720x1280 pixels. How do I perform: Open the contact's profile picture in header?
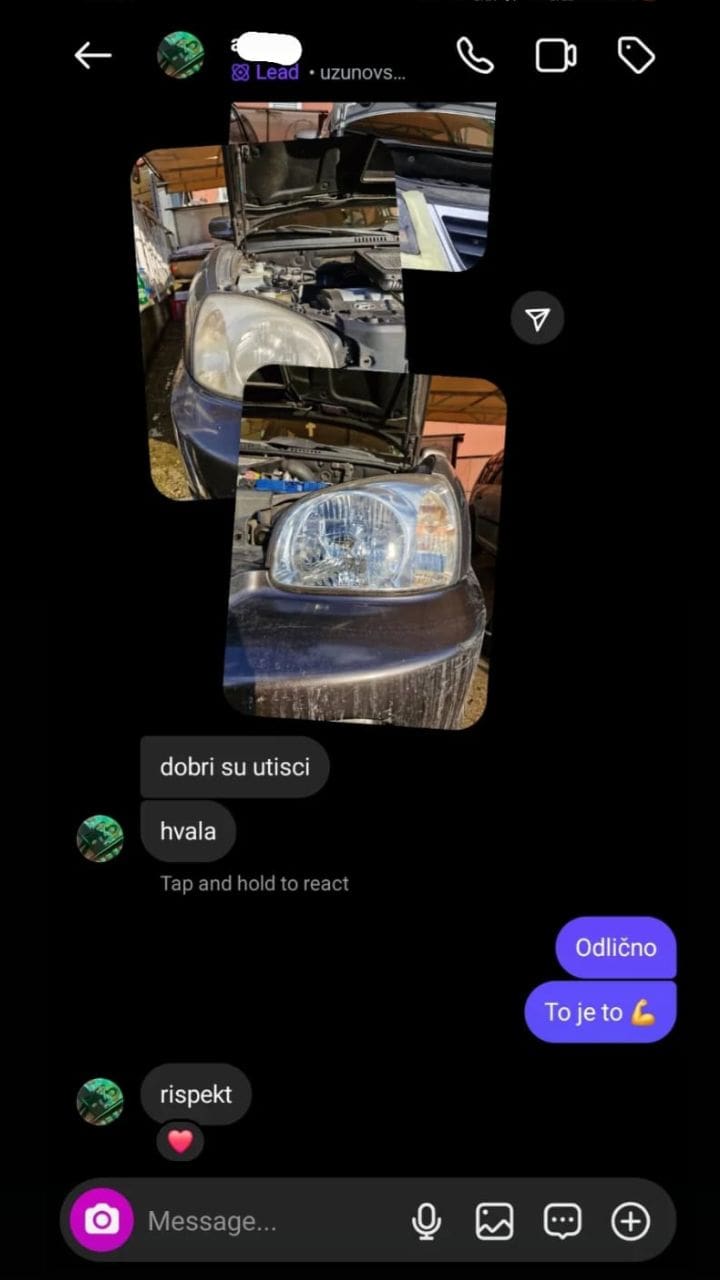pos(181,55)
